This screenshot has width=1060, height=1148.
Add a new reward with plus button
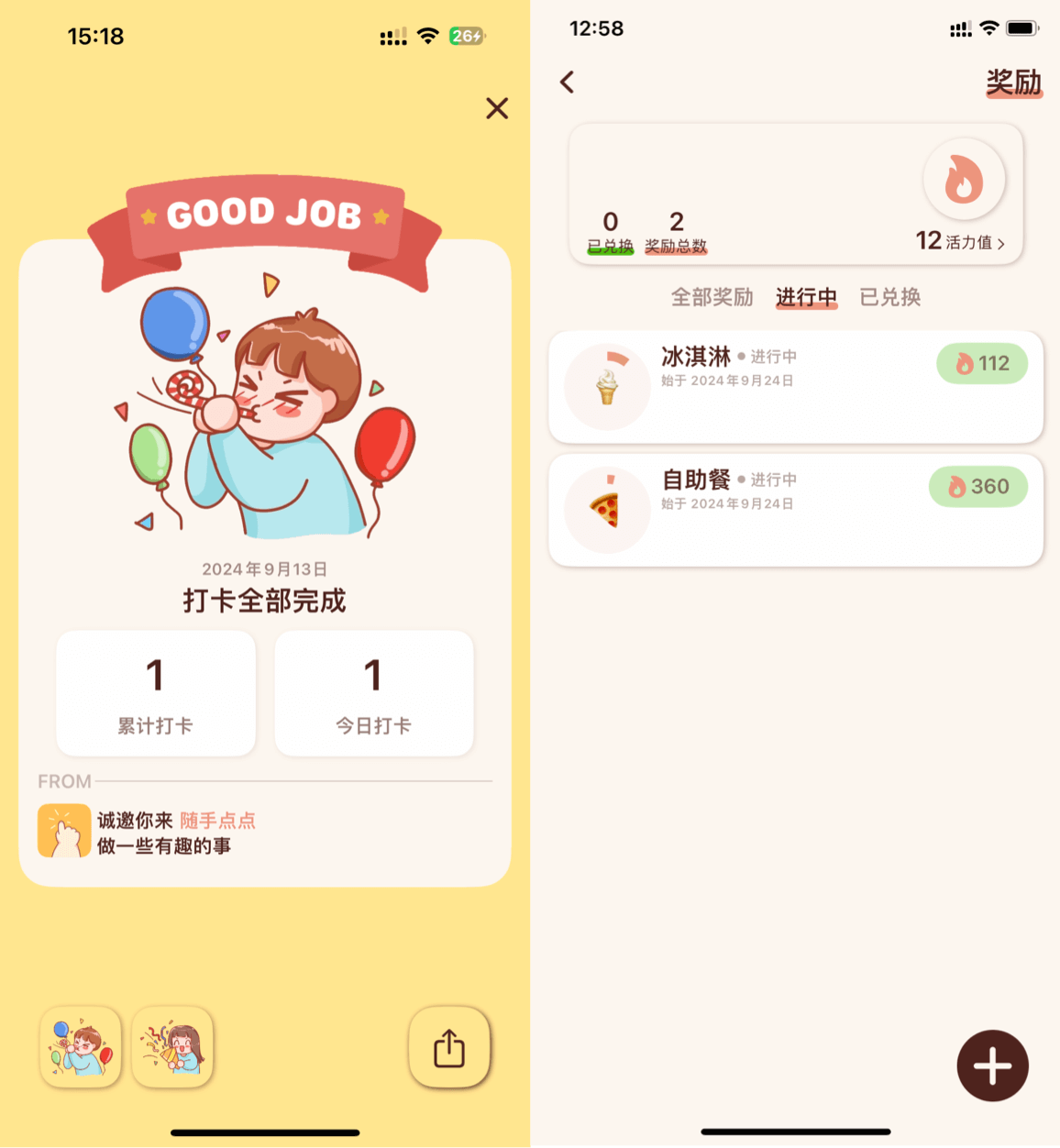click(x=992, y=1065)
